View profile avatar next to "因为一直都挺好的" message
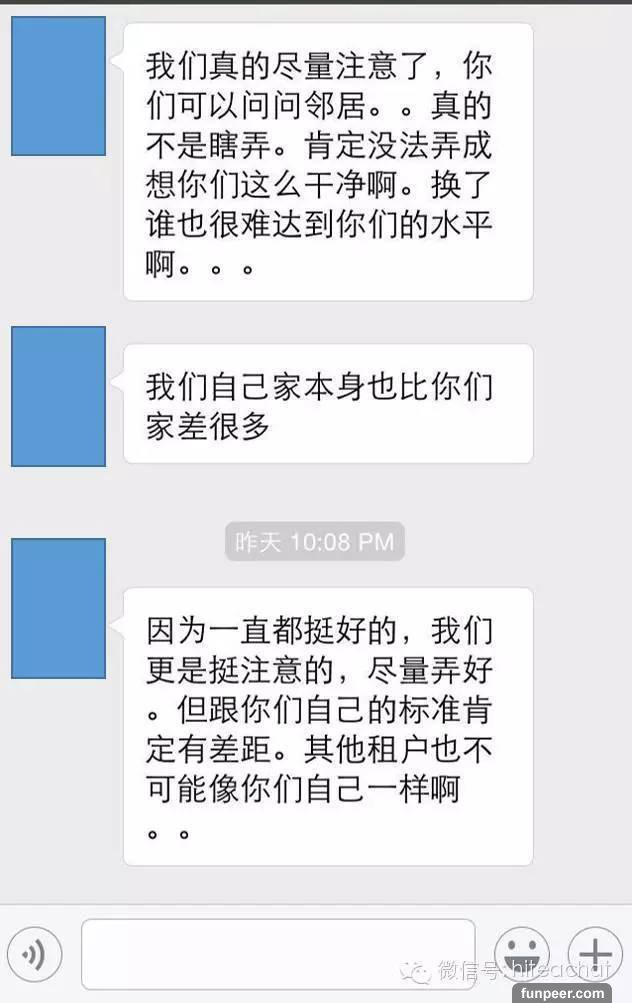 (58, 608)
